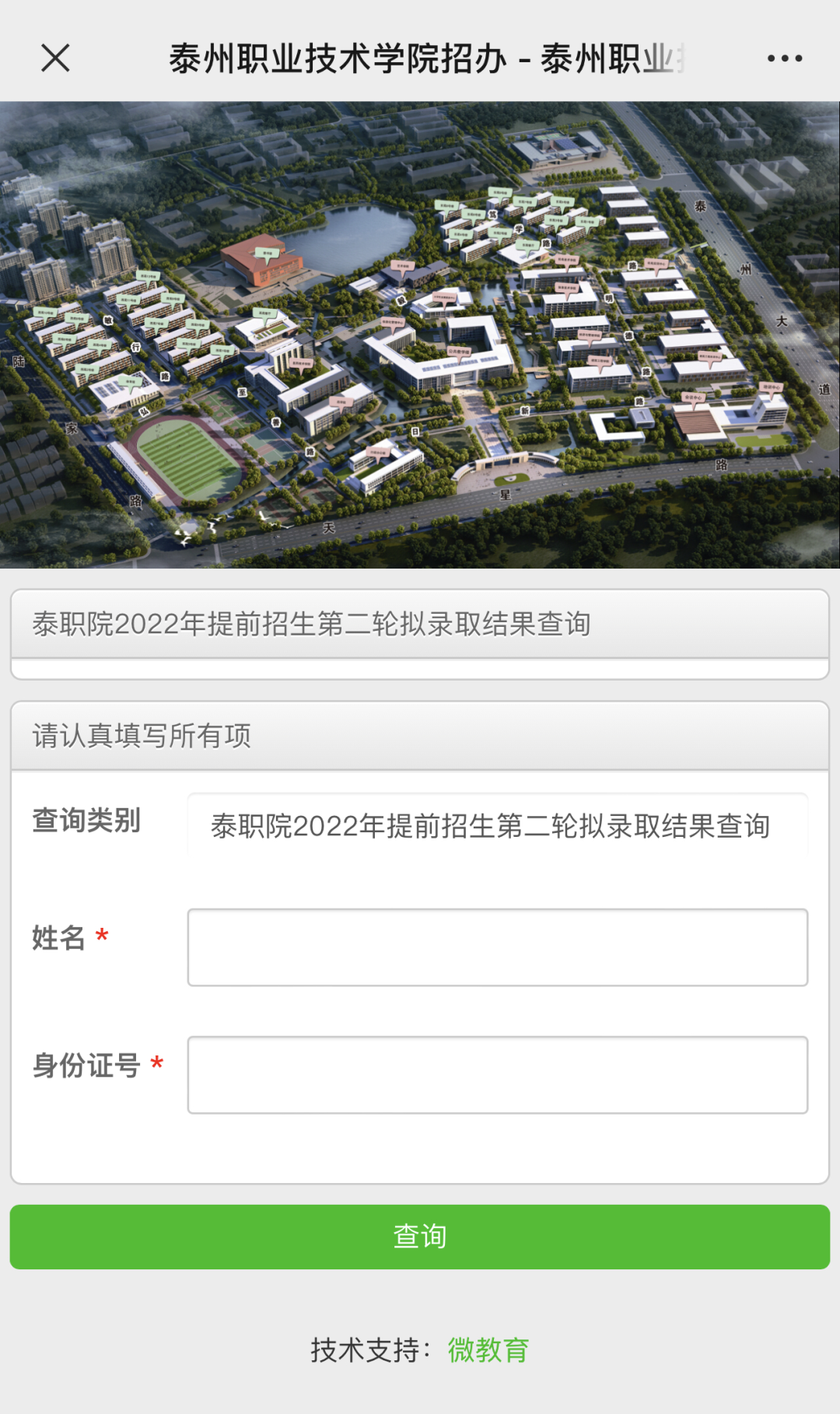This screenshot has height=1414, width=840.
Task: Close the webpage with the X icon
Action: click(55, 58)
